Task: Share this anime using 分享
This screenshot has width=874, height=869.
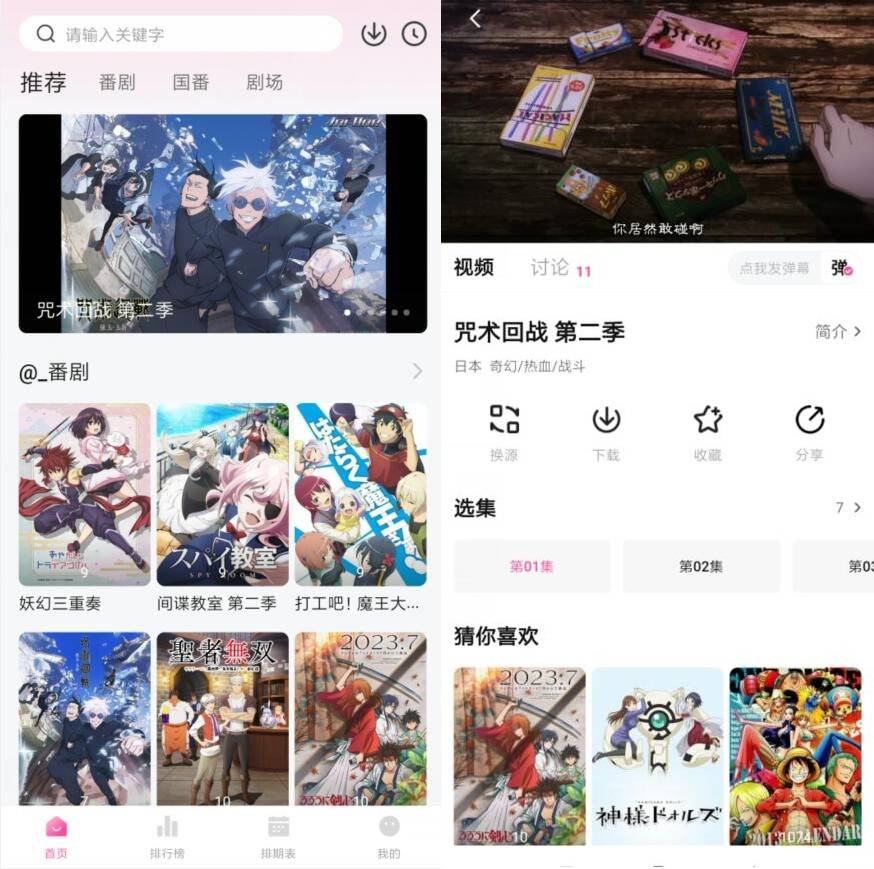Action: point(809,432)
